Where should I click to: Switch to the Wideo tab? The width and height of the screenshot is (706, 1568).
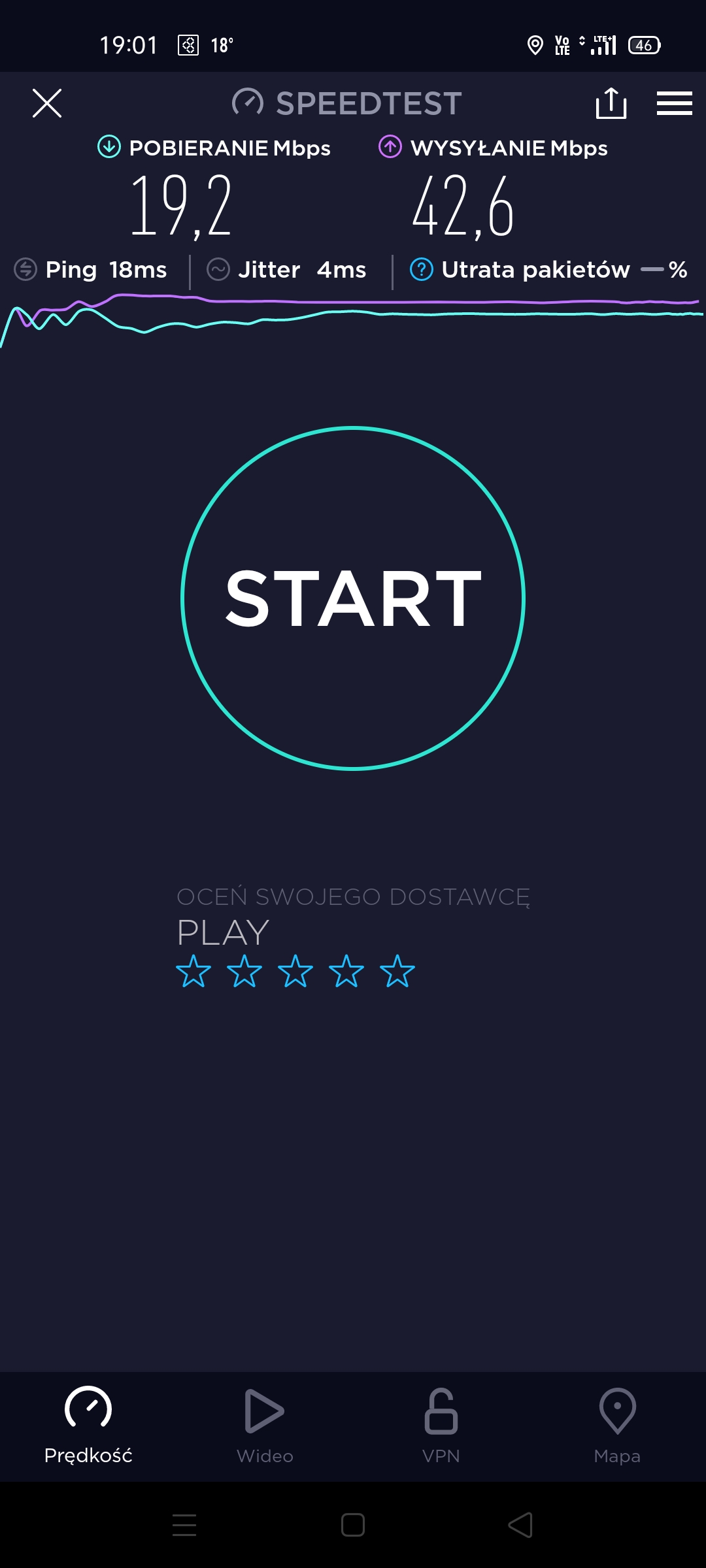pyautogui.click(x=265, y=1426)
